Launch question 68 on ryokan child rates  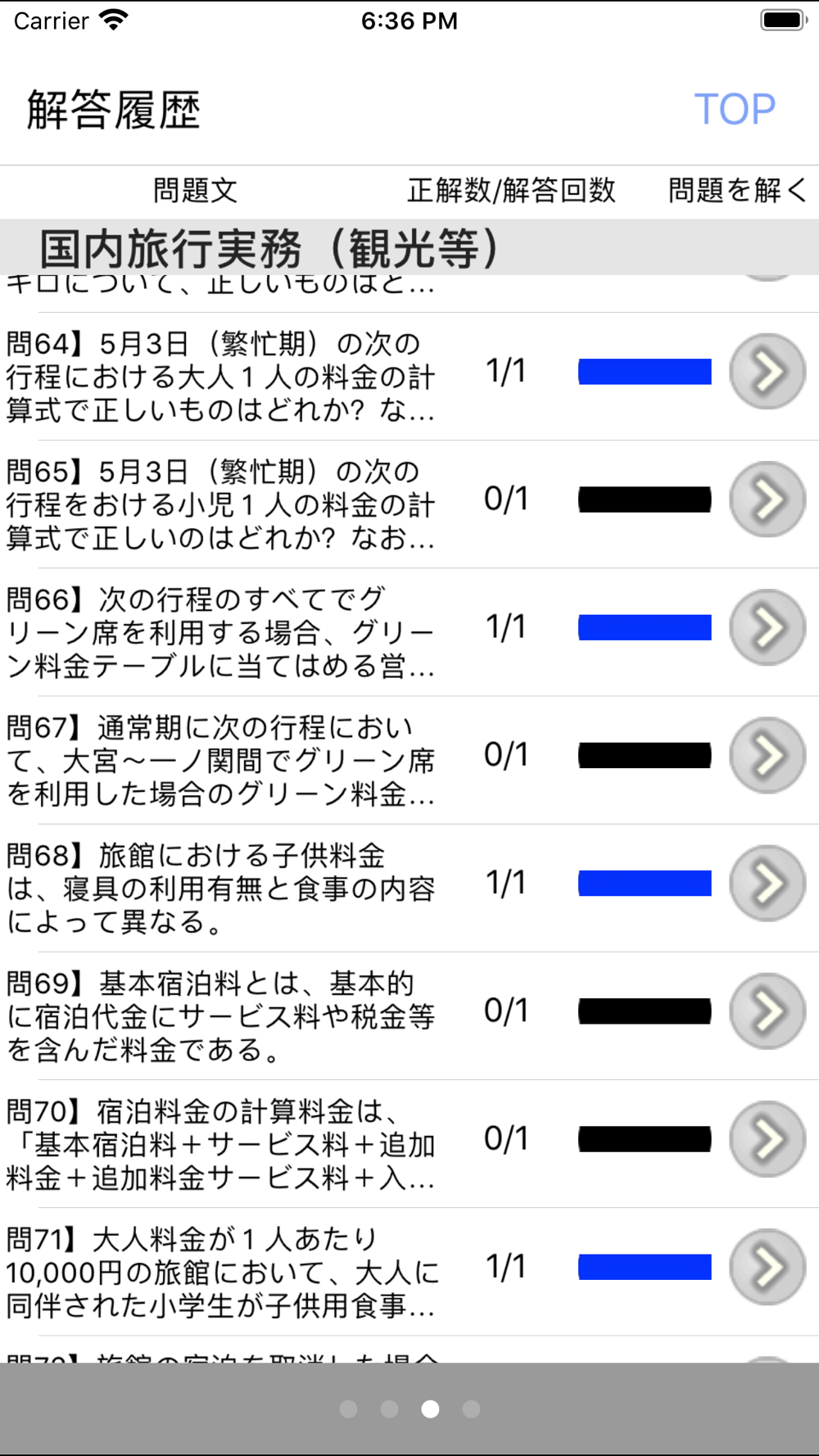coord(767,883)
